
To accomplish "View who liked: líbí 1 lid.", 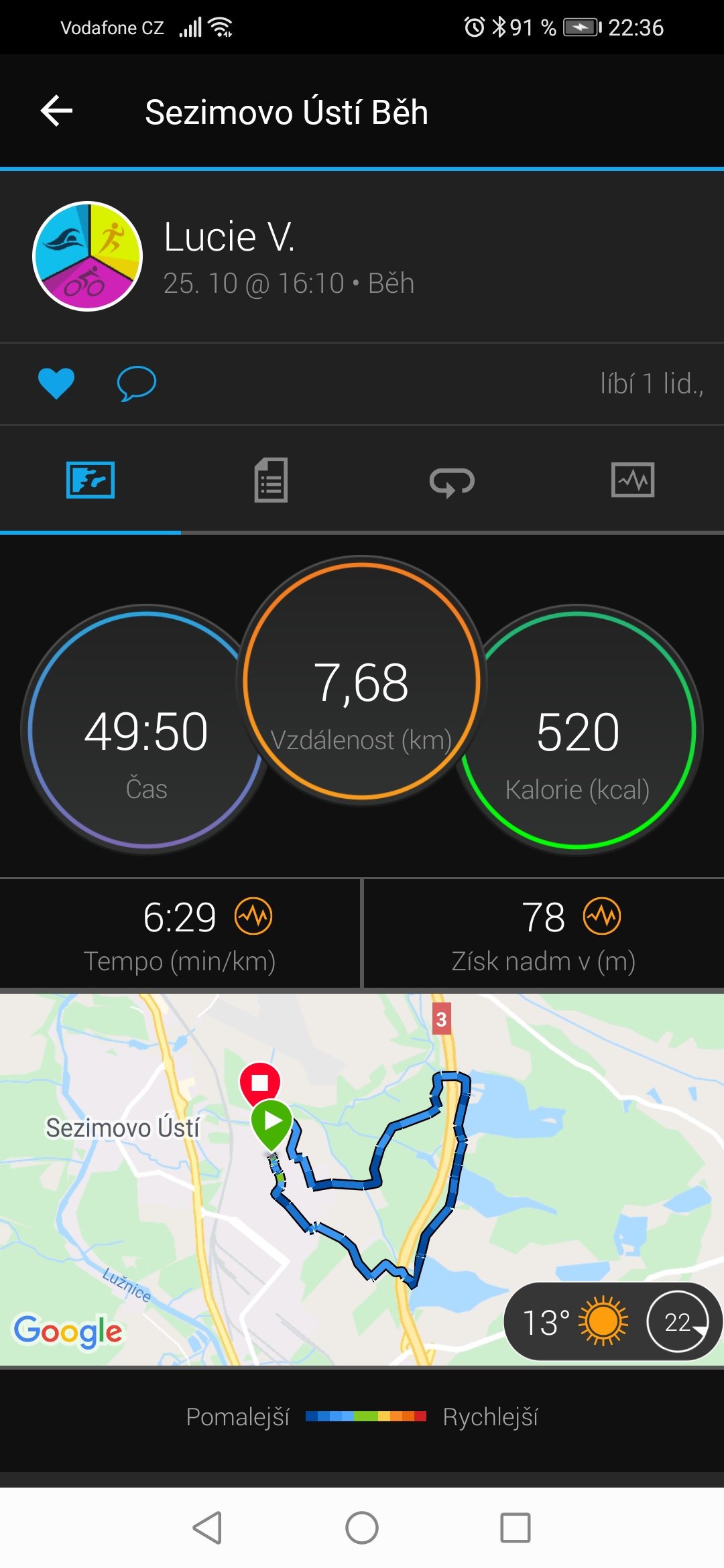I will click(652, 384).
